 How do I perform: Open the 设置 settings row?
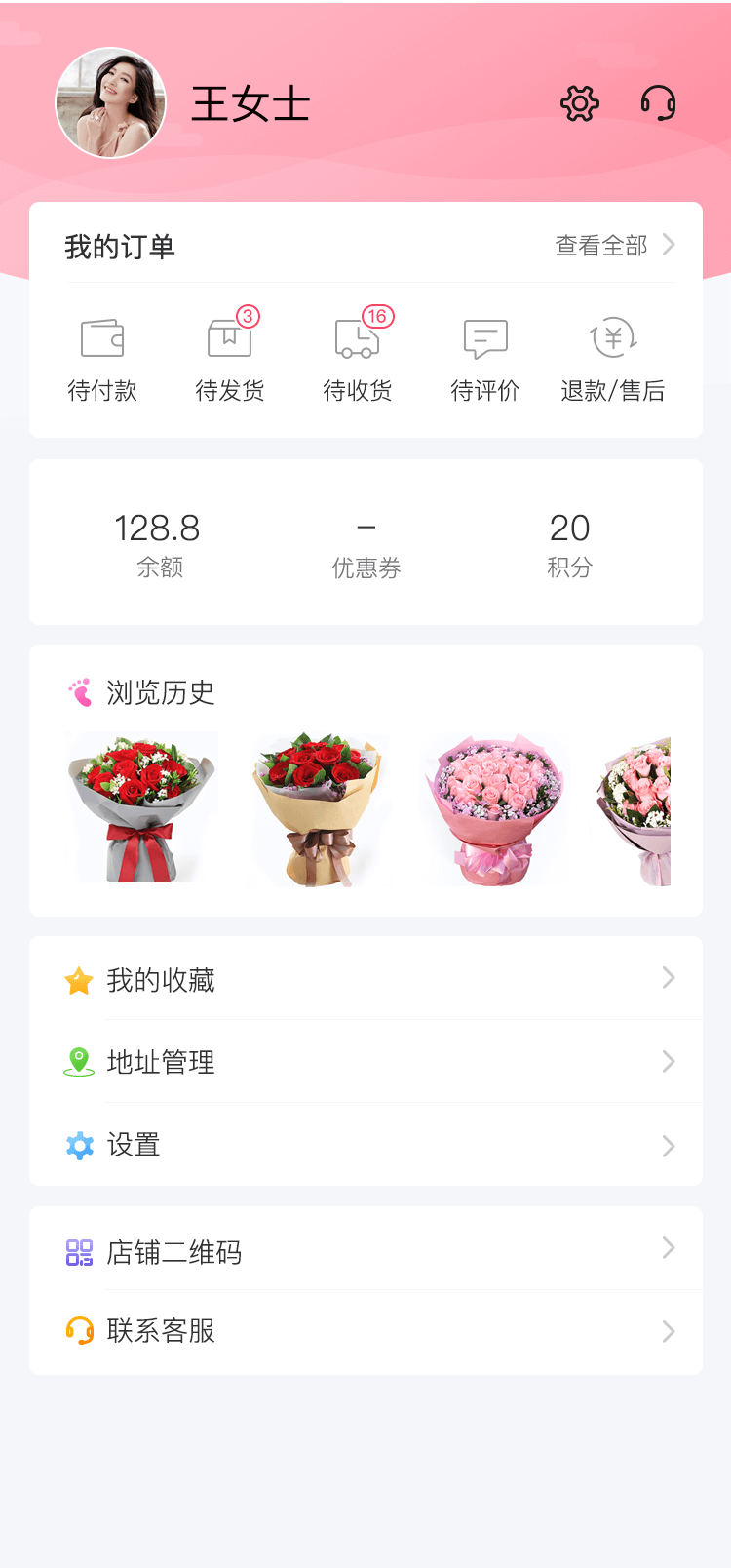pos(365,1145)
